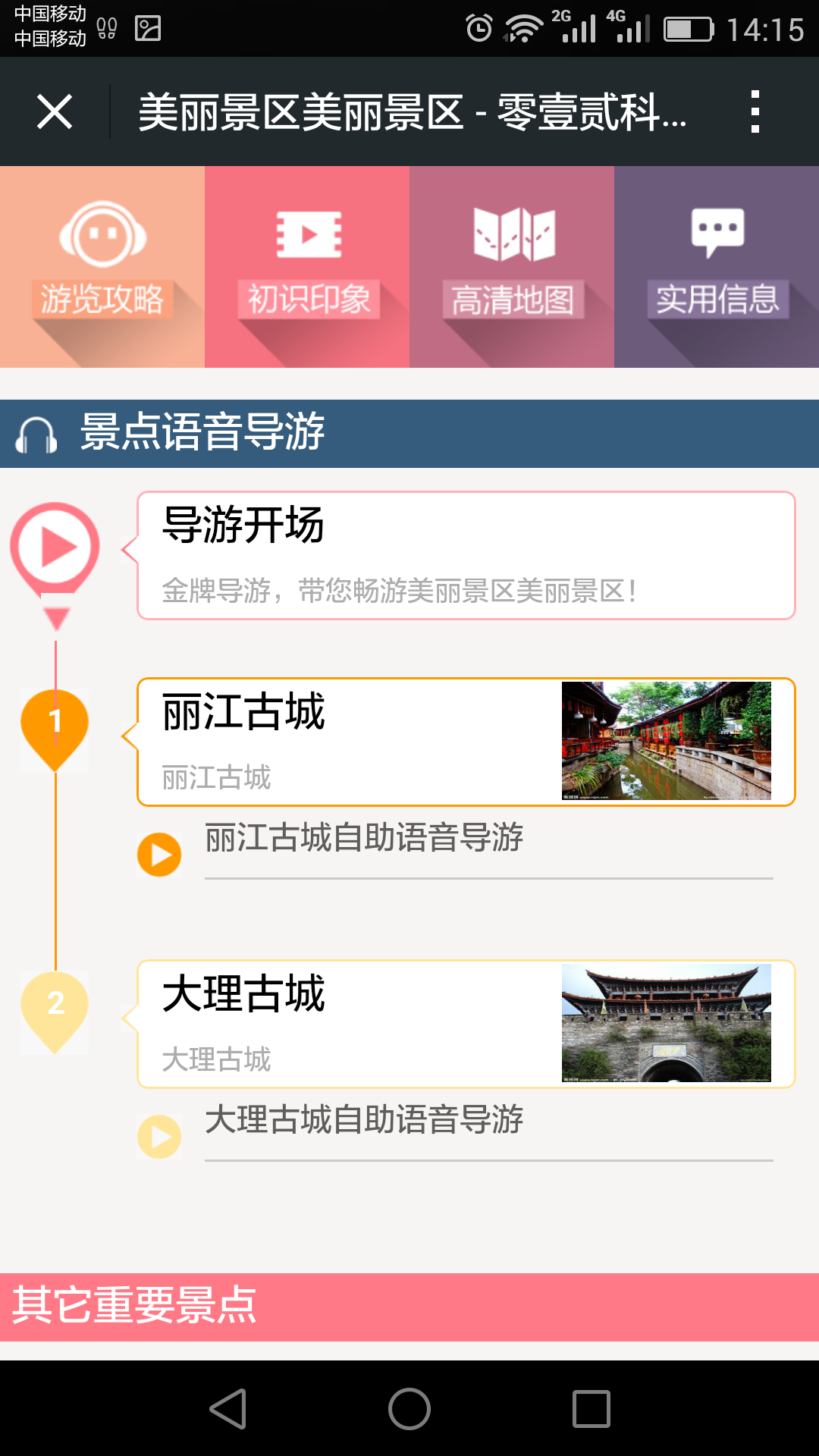Open the 丽江古城 attraction card
This screenshot has width=819, height=1456.
coord(466,742)
